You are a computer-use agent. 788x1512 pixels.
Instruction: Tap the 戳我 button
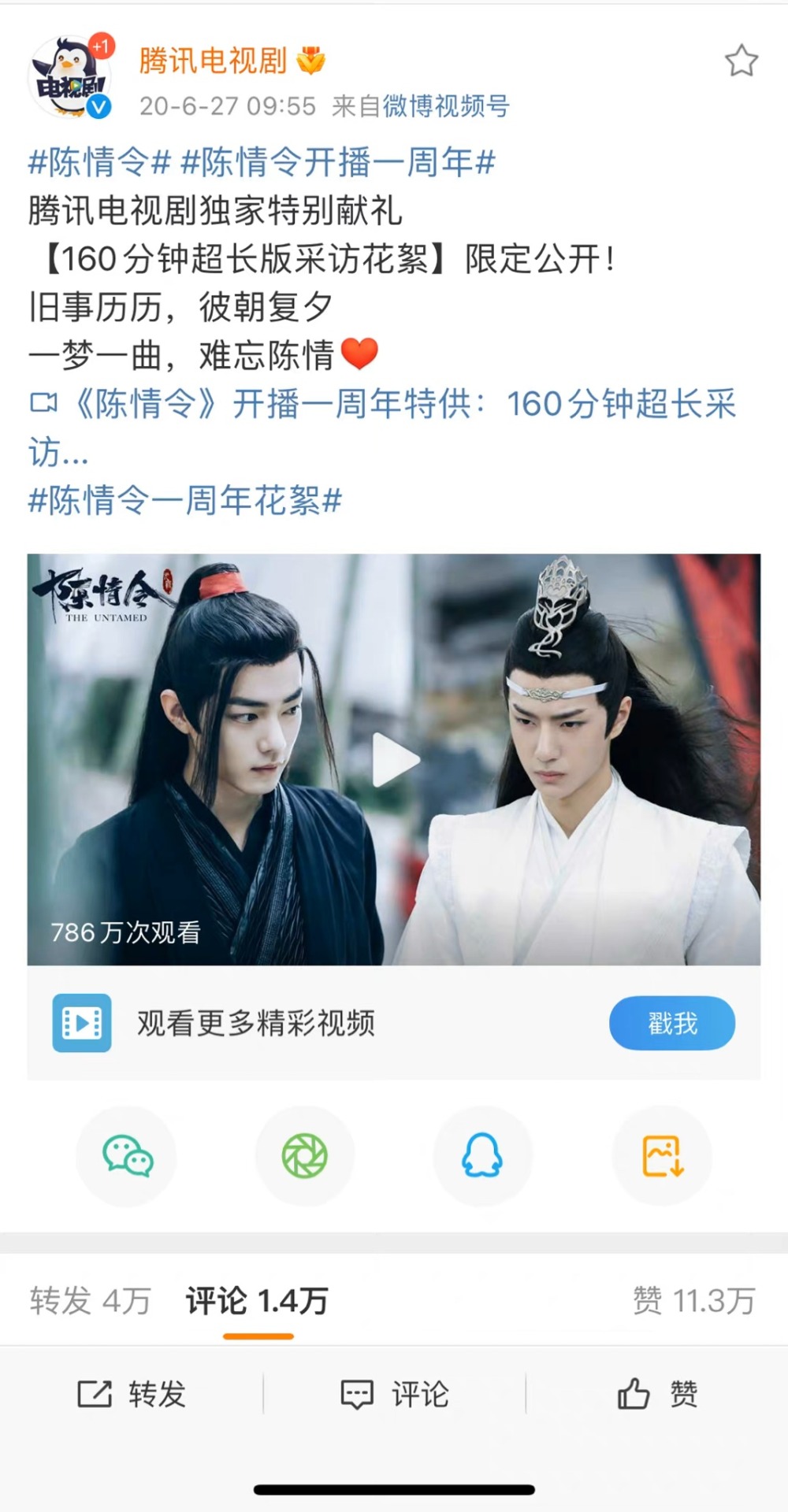pyautogui.click(x=671, y=1023)
